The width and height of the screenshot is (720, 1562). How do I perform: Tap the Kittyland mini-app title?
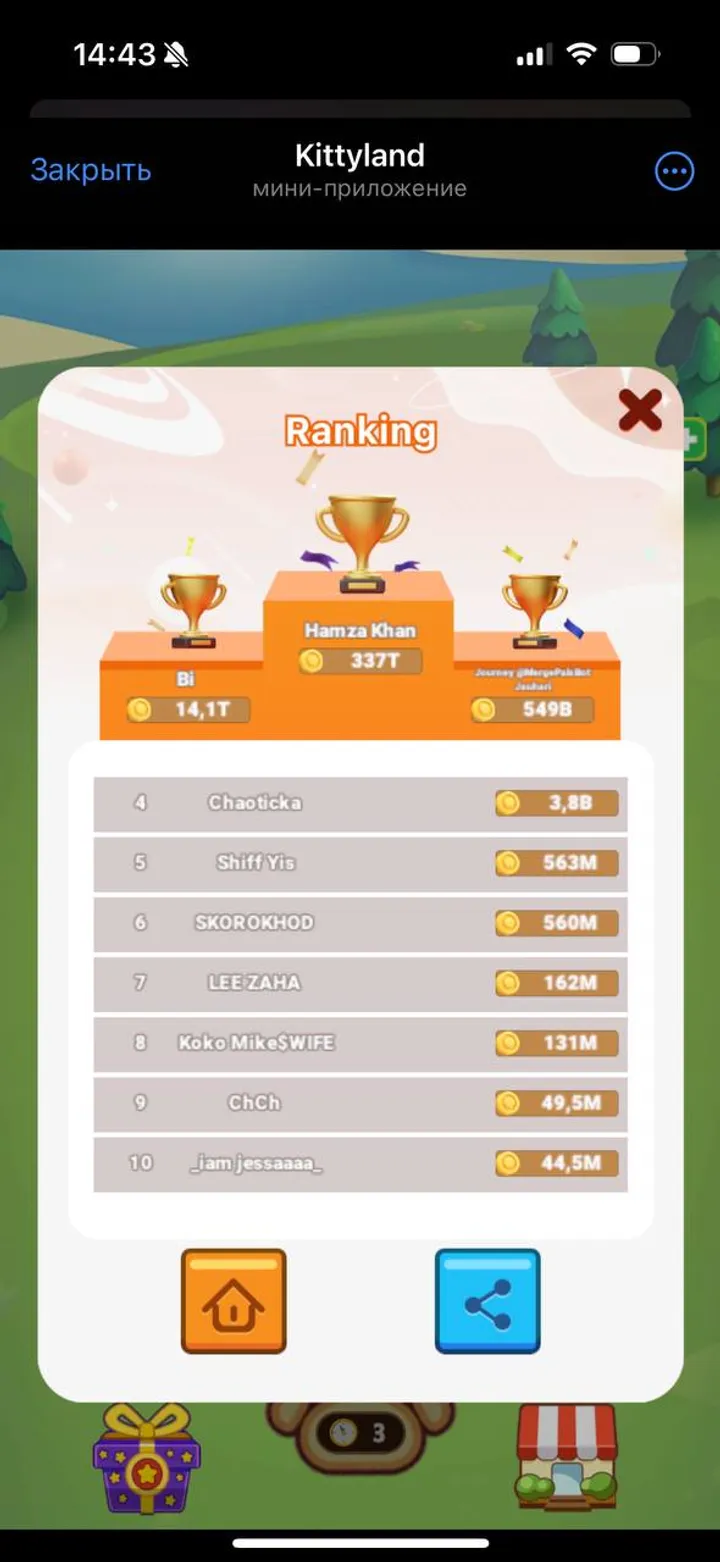click(360, 156)
